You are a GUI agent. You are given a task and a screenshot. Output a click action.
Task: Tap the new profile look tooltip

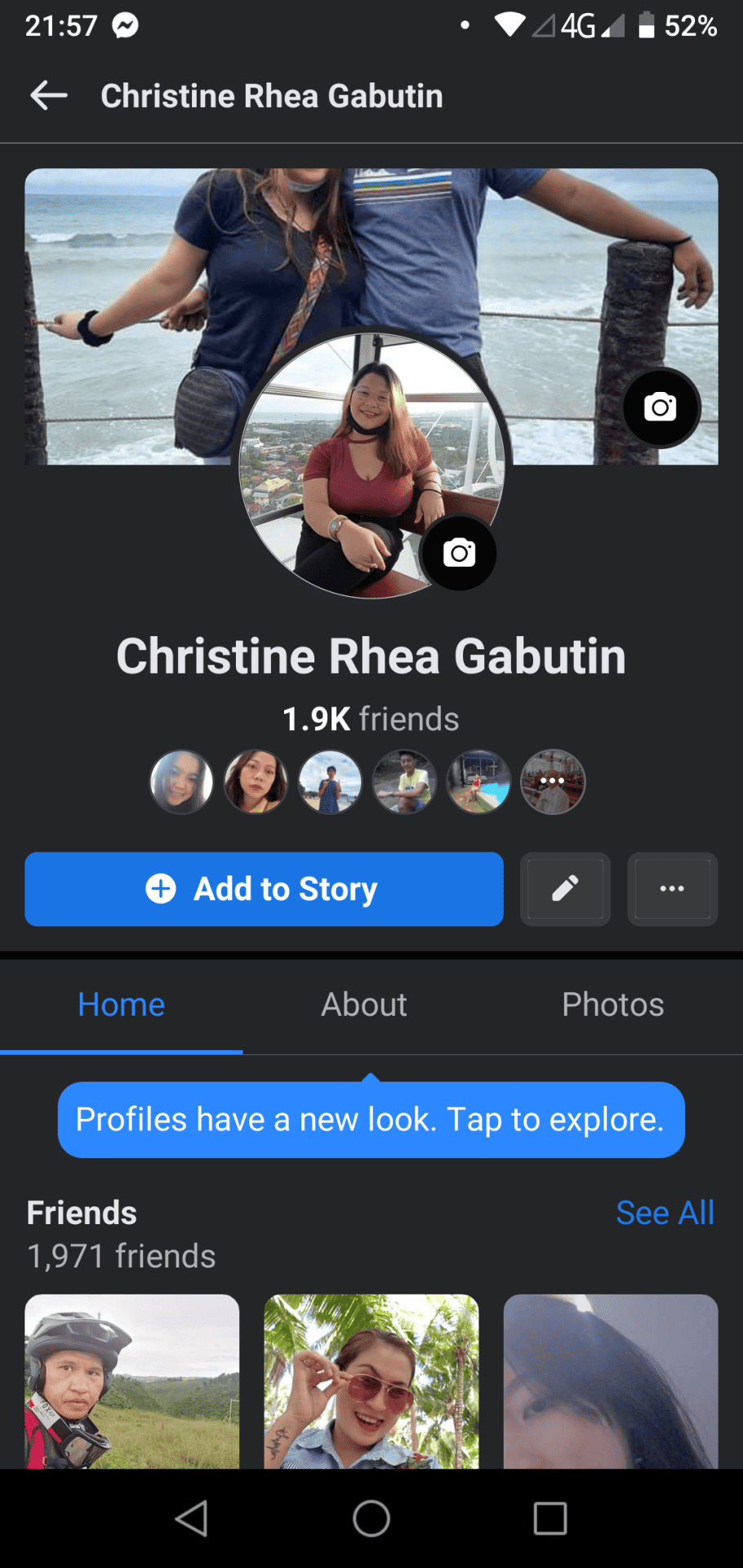click(371, 1119)
